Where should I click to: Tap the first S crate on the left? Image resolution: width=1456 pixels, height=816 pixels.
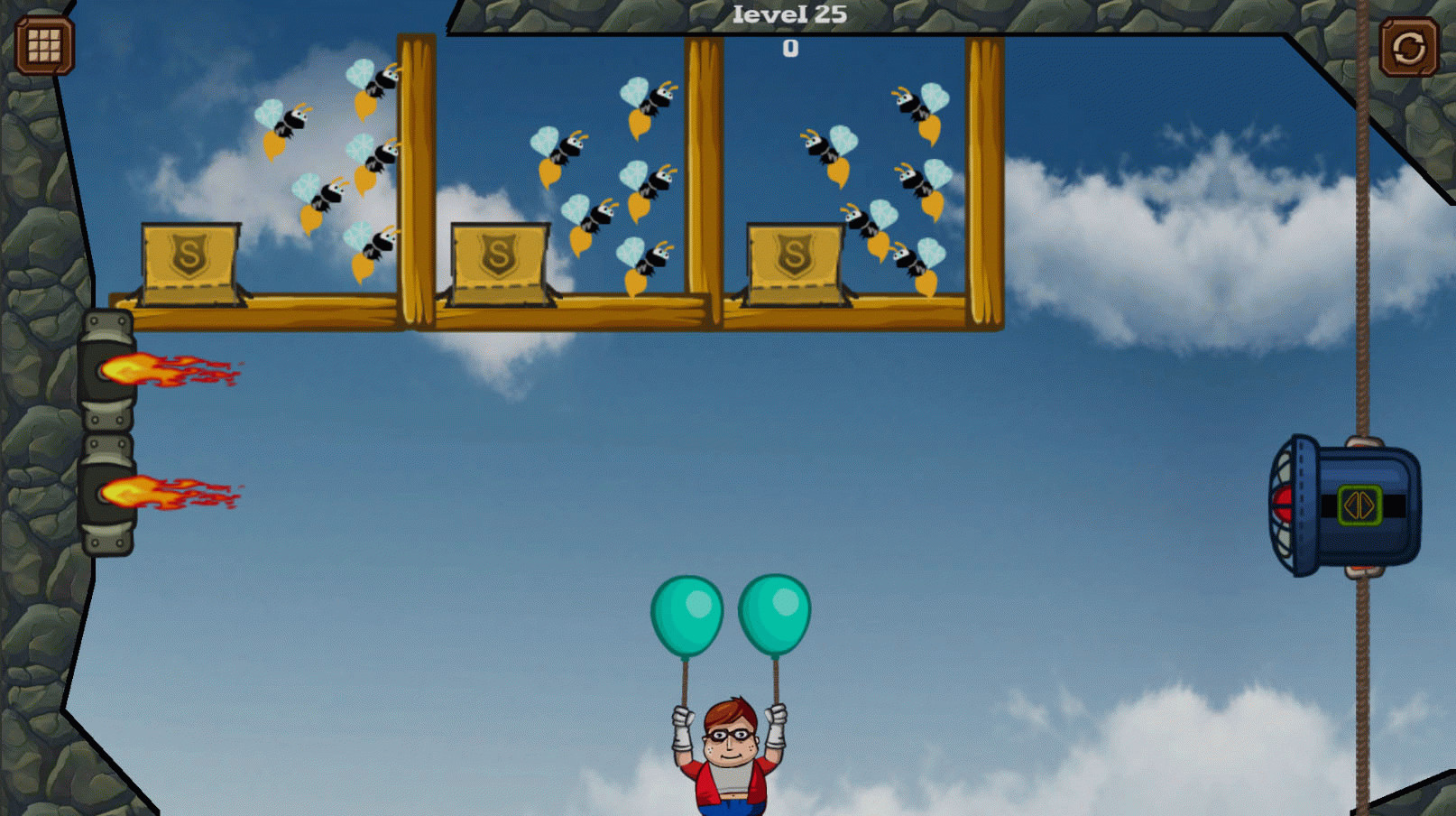[x=190, y=262]
